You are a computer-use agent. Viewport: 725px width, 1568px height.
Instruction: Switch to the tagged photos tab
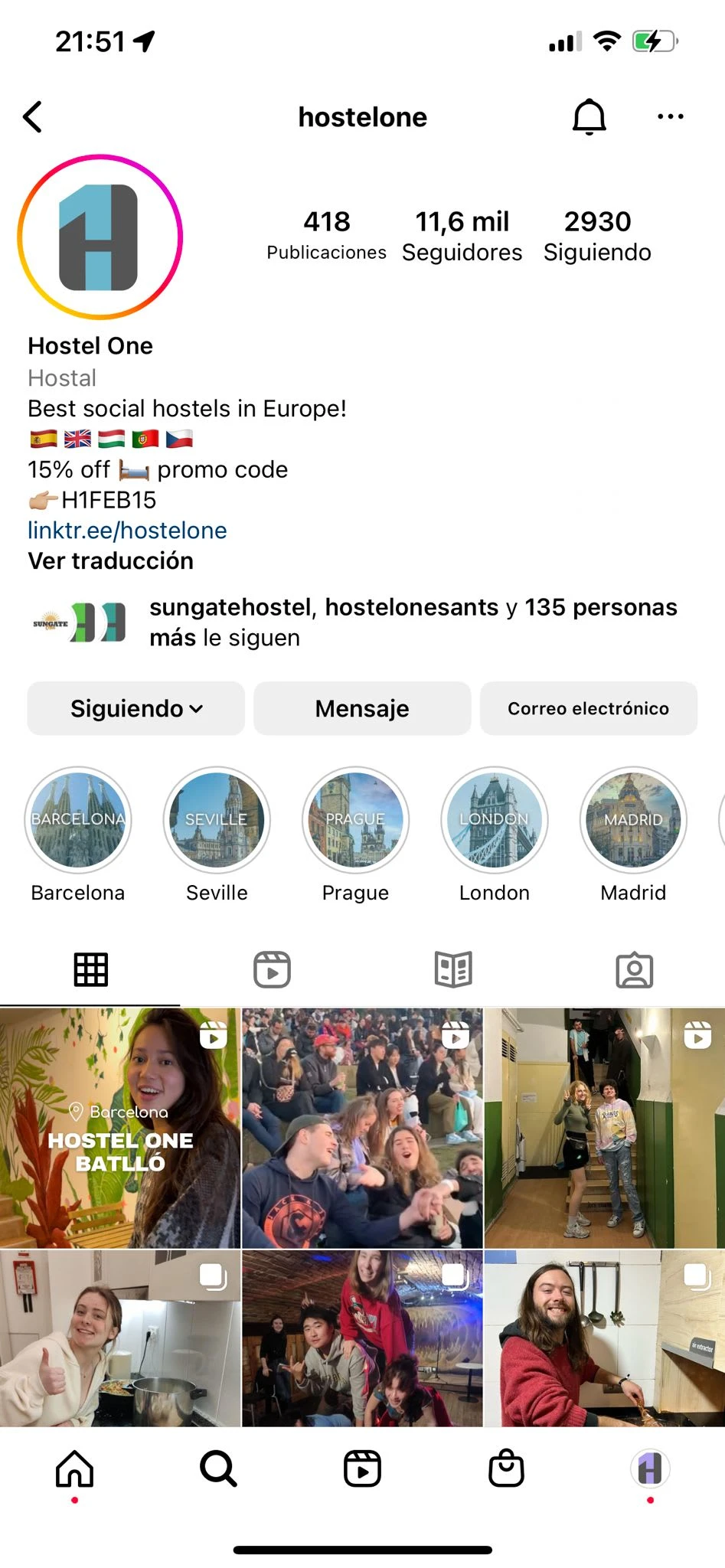click(x=634, y=969)
